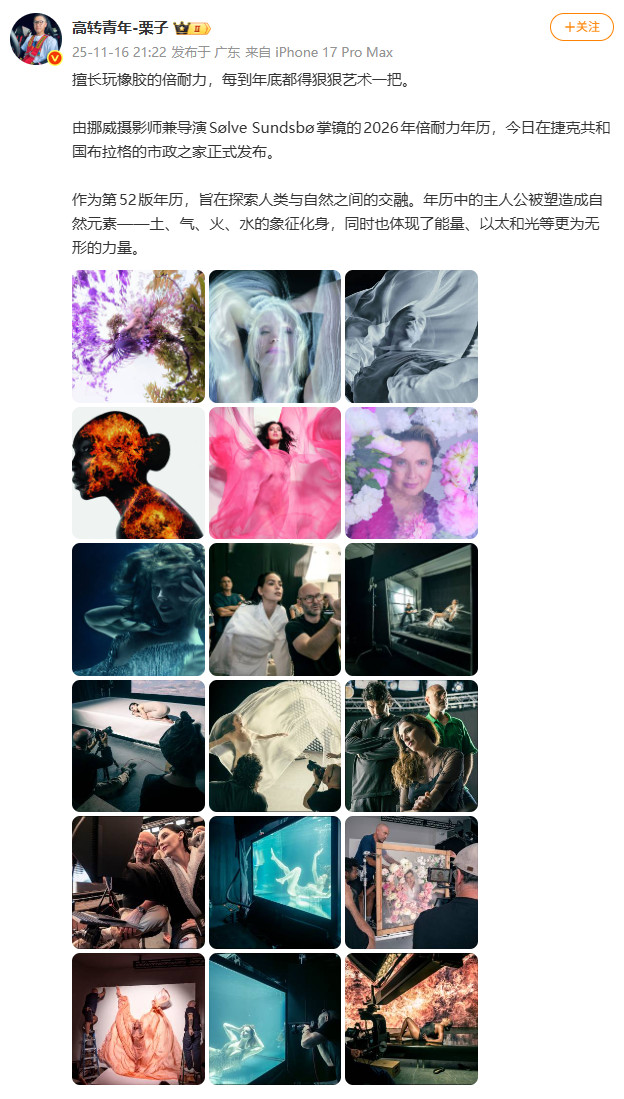Follow 高转青年-栗子 with the +关注 button
This screenshot has width=624, height=1099.
click(581, 27)
